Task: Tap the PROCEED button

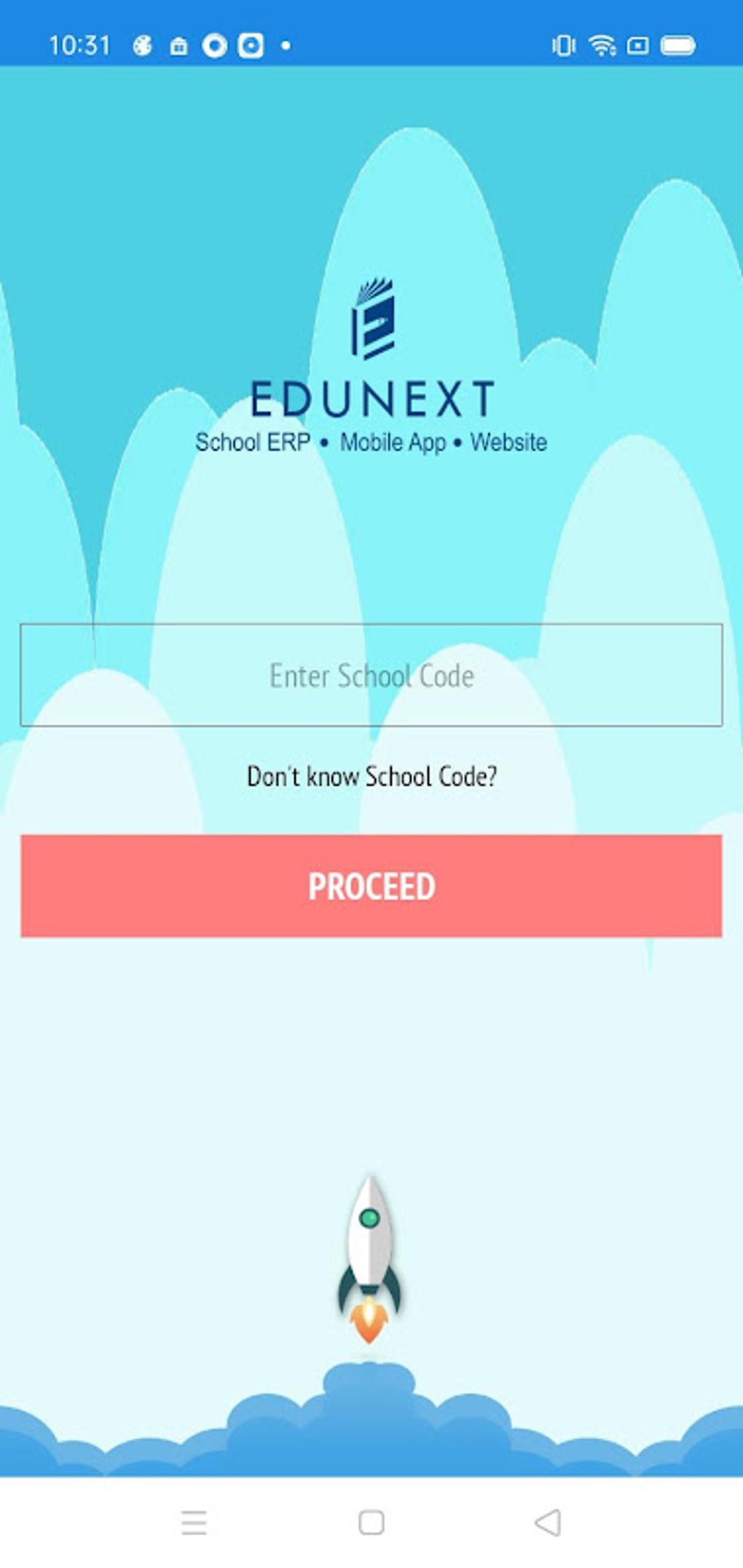Action: [370, 887]
